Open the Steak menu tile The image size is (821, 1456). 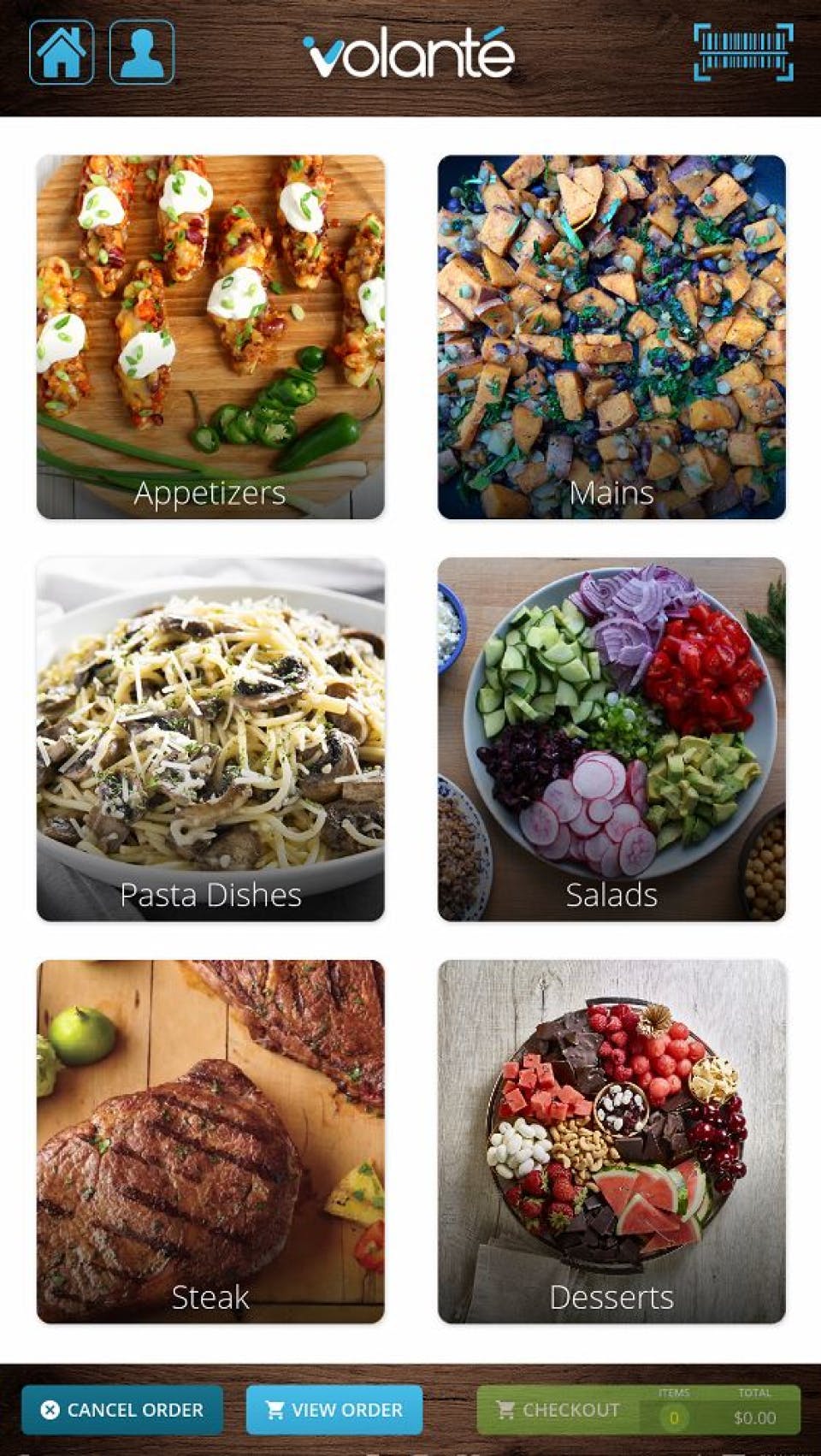pyautogui.click(x=210, y=1141)
